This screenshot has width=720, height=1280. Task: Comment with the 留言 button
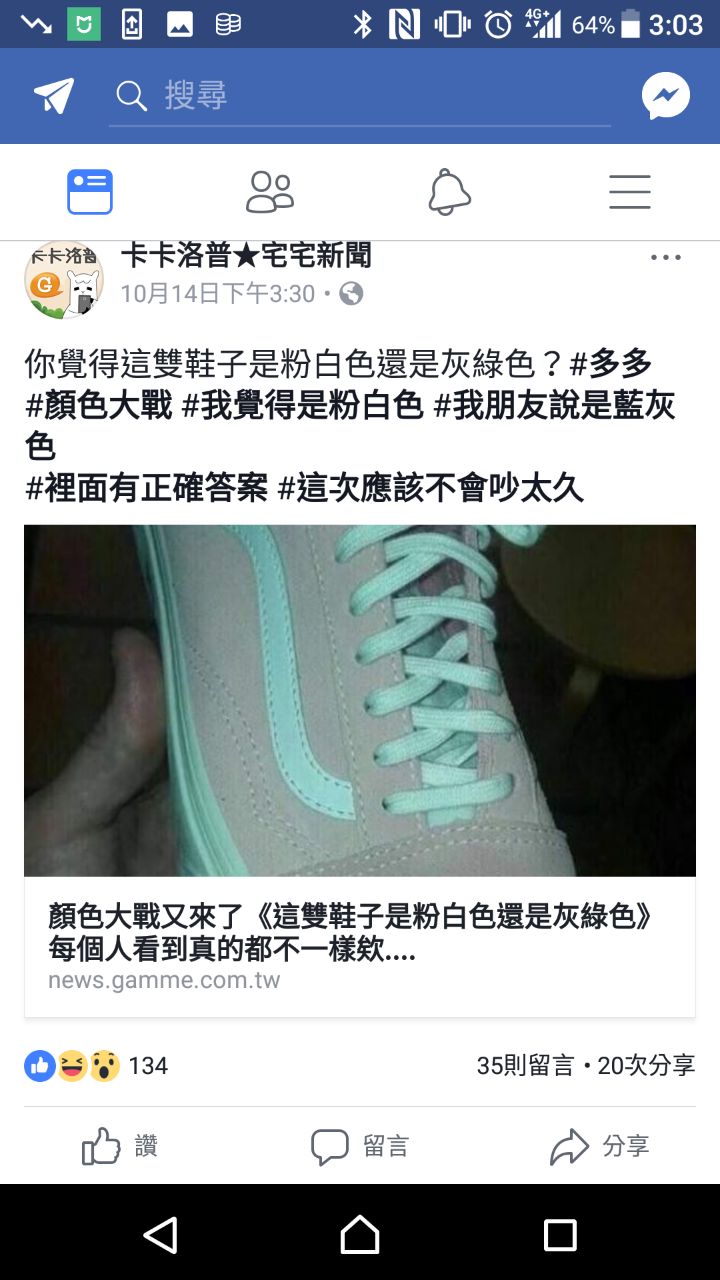pos(360,1146)
